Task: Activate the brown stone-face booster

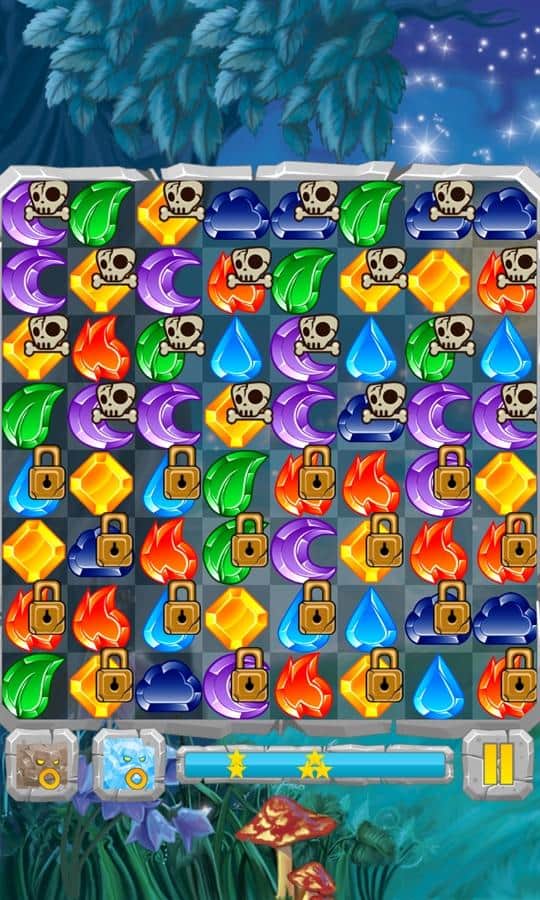Action: pos(42,765)
